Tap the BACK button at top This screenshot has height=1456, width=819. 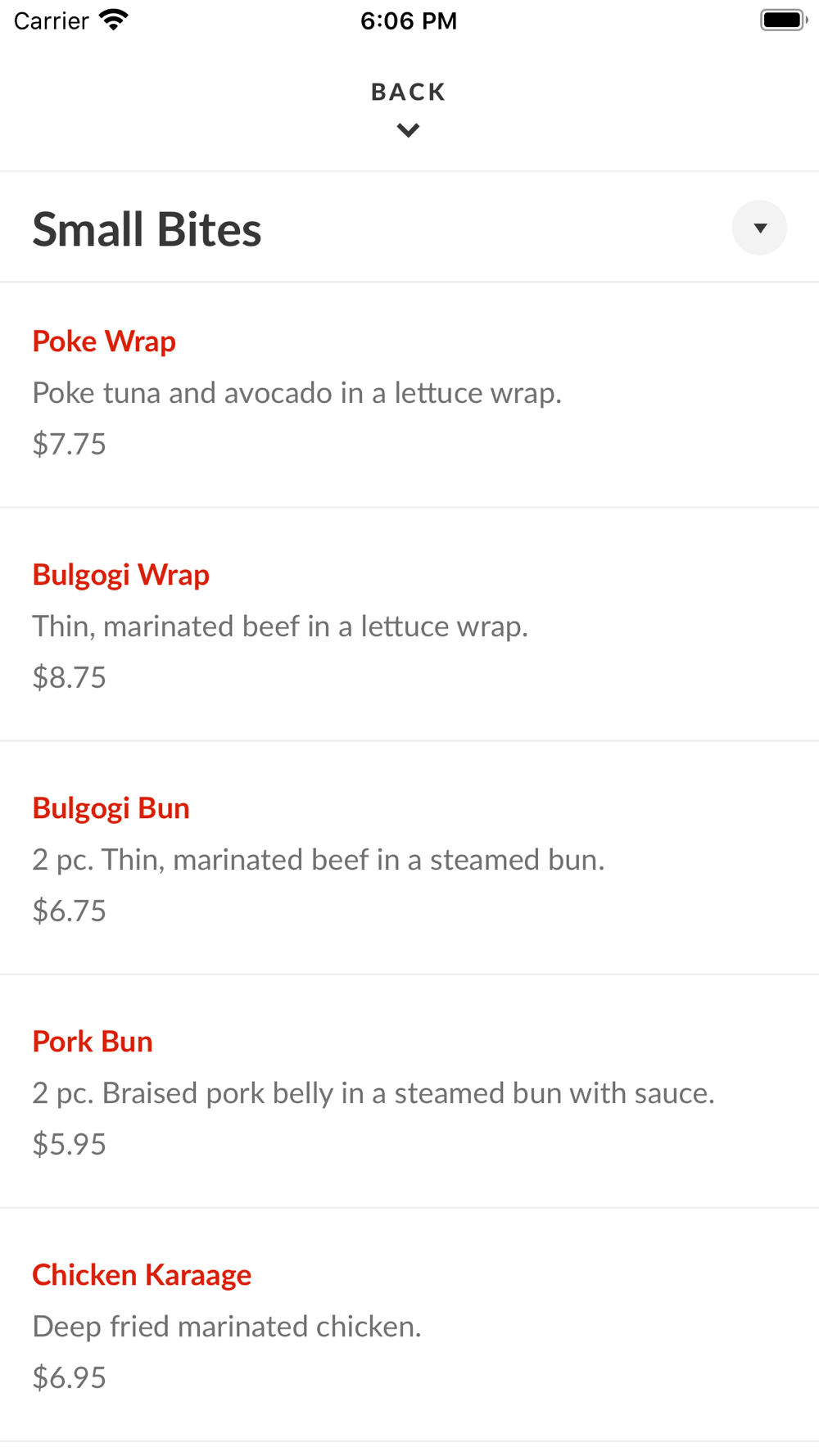point(408,106)
